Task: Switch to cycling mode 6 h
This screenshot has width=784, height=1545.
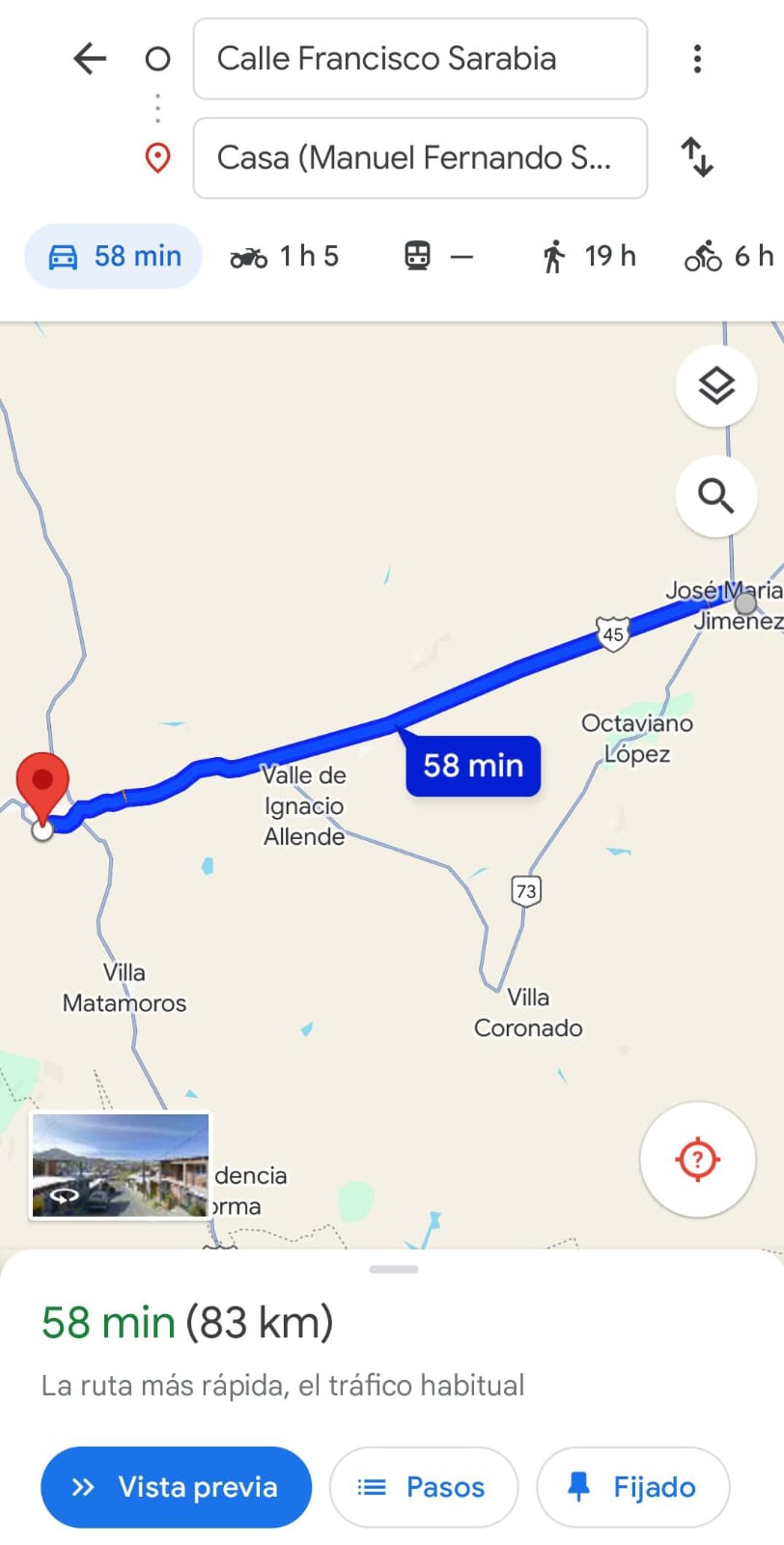Action: 730,257
